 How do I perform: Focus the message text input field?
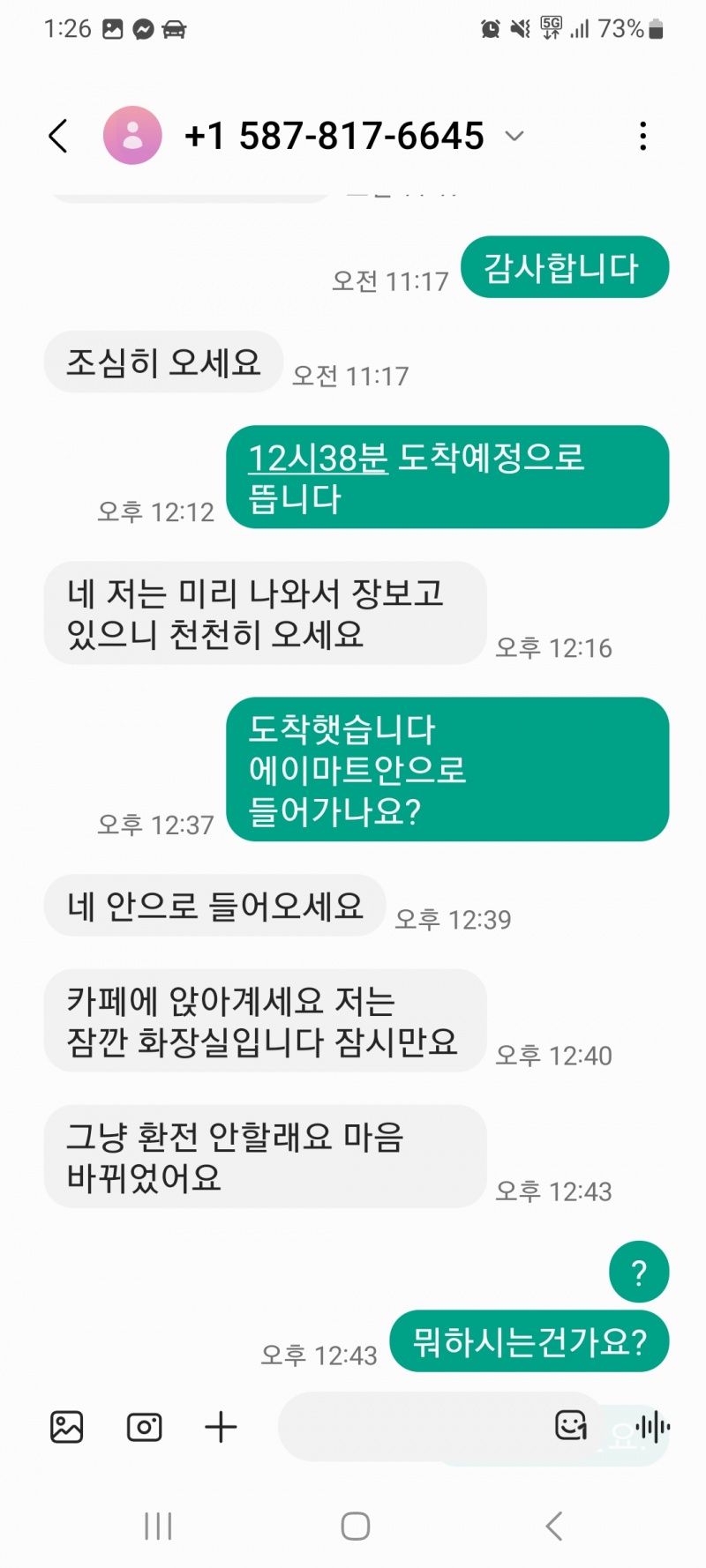[406, 1426]
